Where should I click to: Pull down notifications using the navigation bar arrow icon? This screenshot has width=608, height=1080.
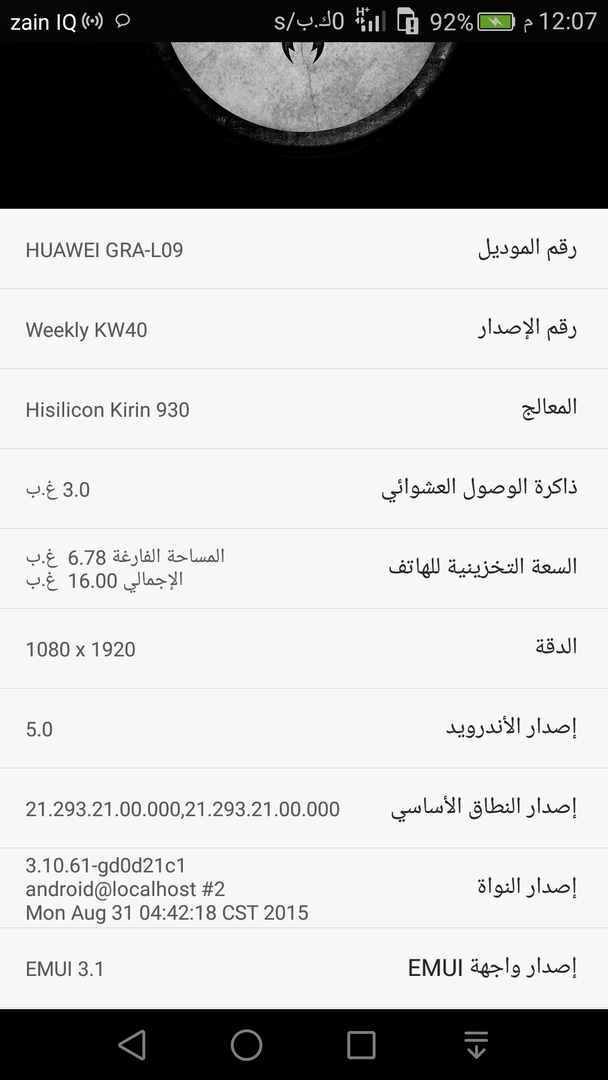click(x=476, y=1044)
